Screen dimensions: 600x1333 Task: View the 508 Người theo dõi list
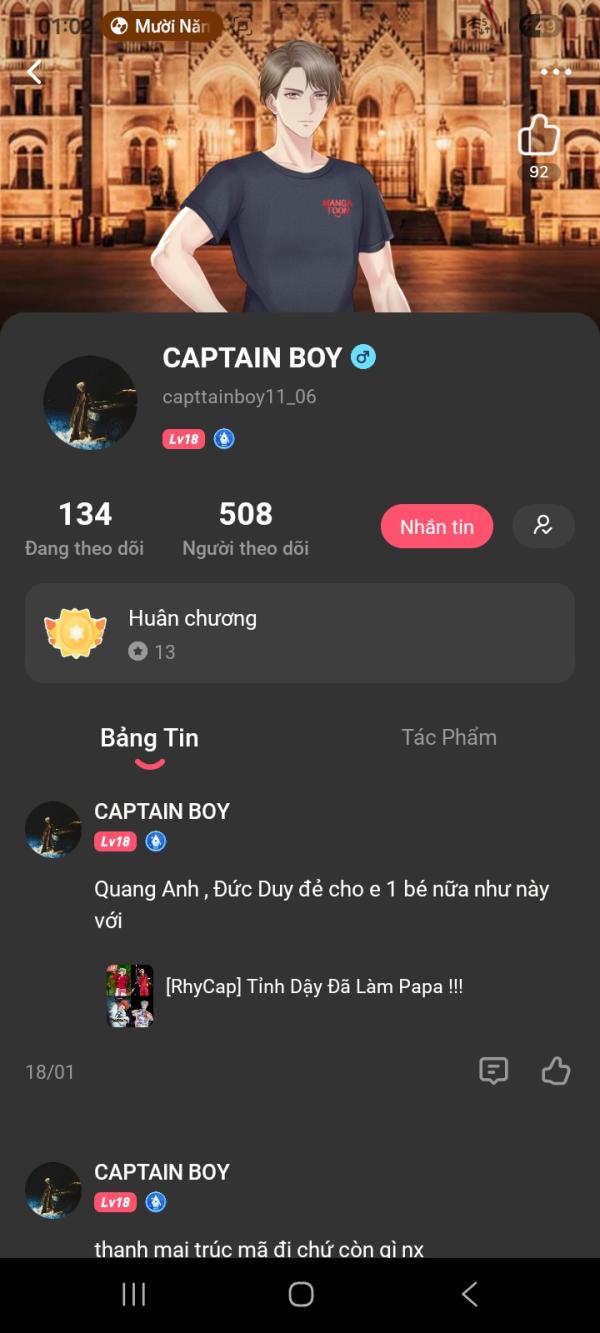click(245, 528)
